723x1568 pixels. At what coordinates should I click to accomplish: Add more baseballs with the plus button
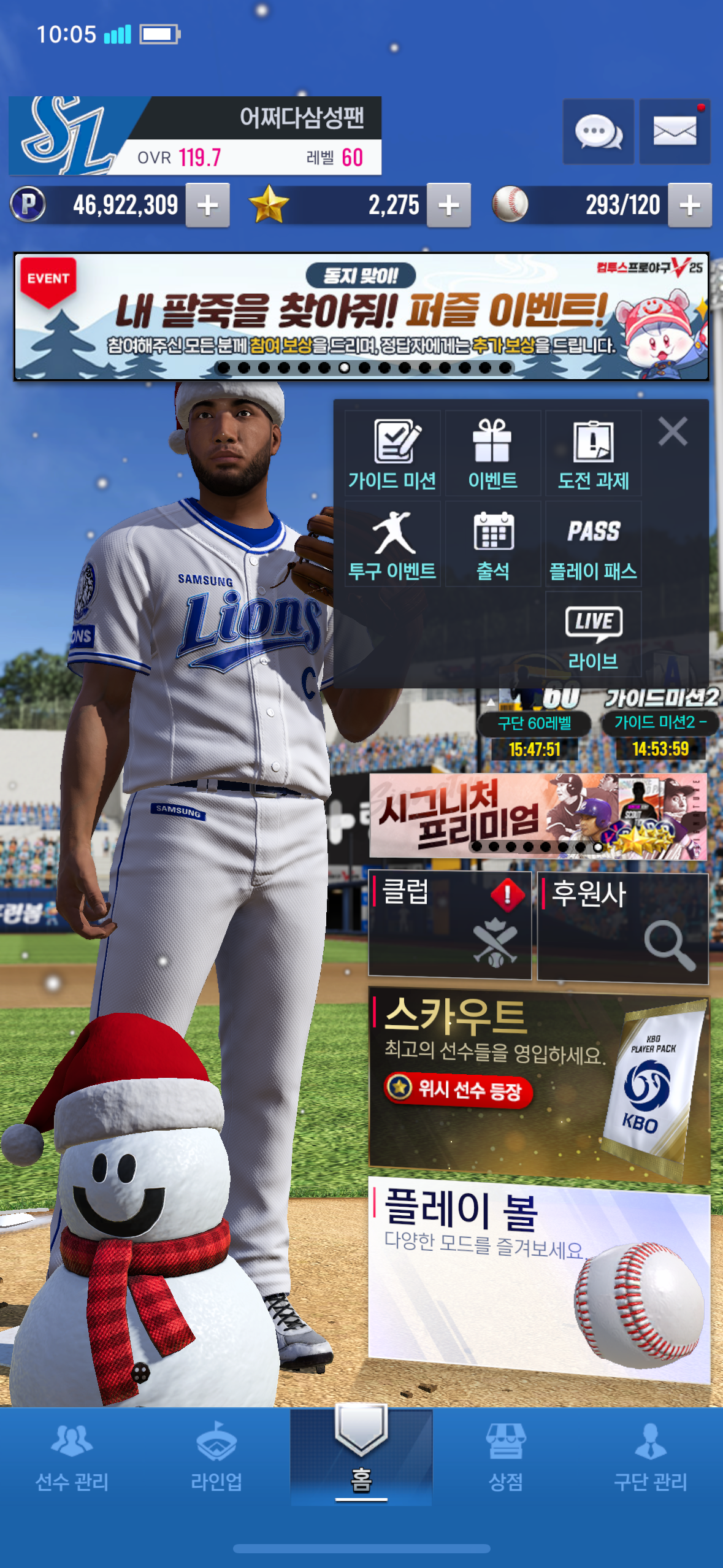689,206
